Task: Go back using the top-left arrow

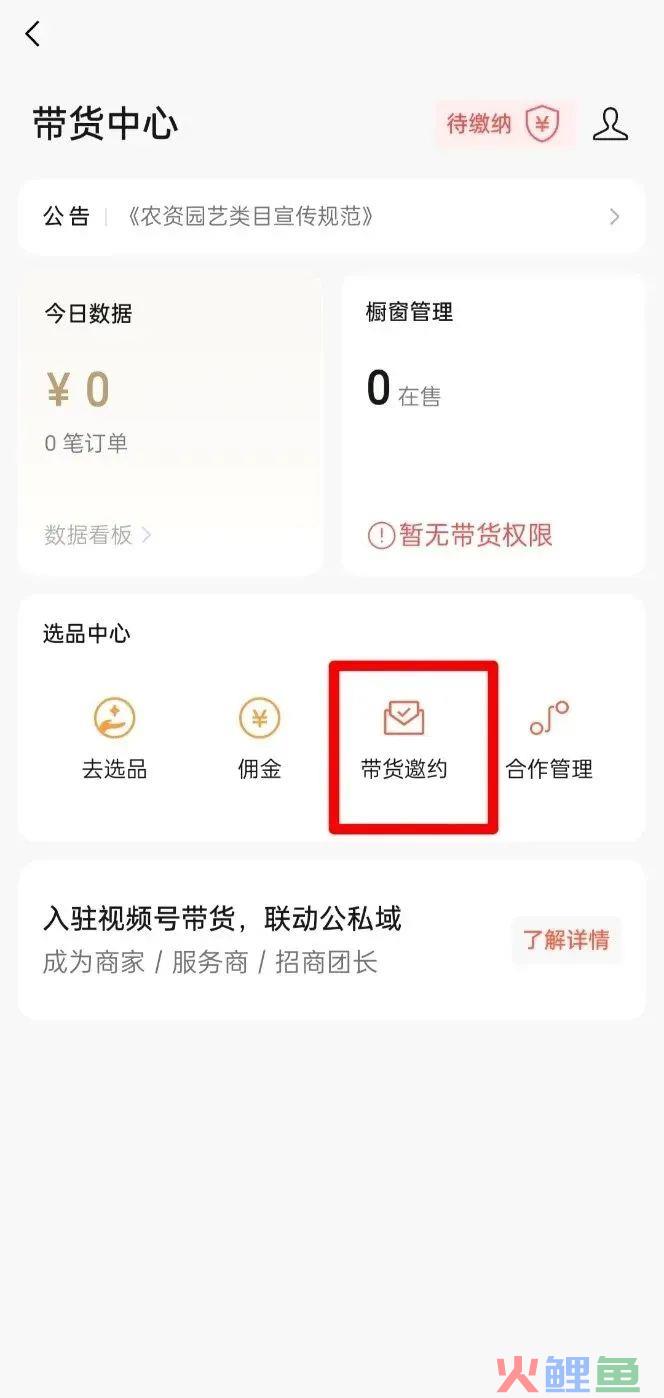Action: [33, 34]
